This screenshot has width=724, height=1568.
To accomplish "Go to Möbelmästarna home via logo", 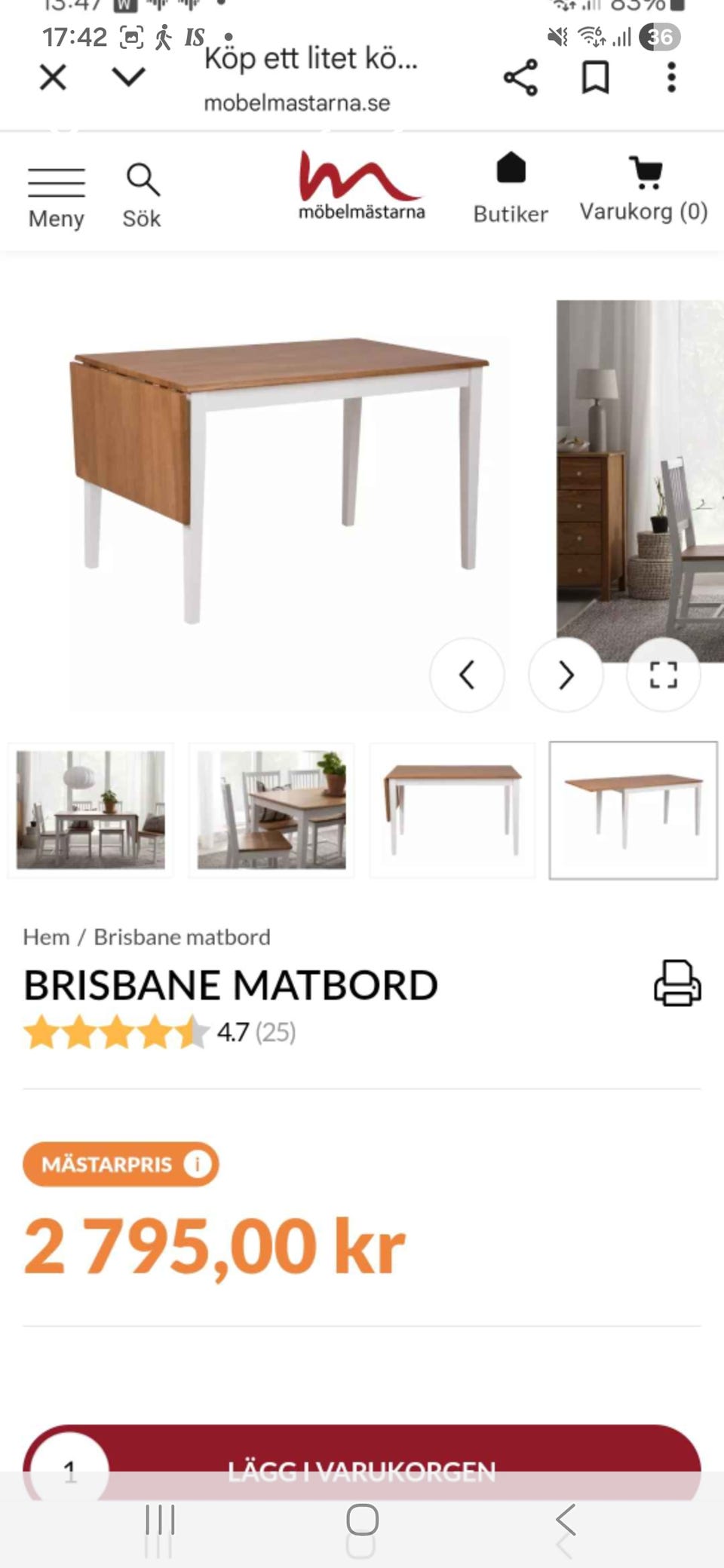I will pos(361,186).
